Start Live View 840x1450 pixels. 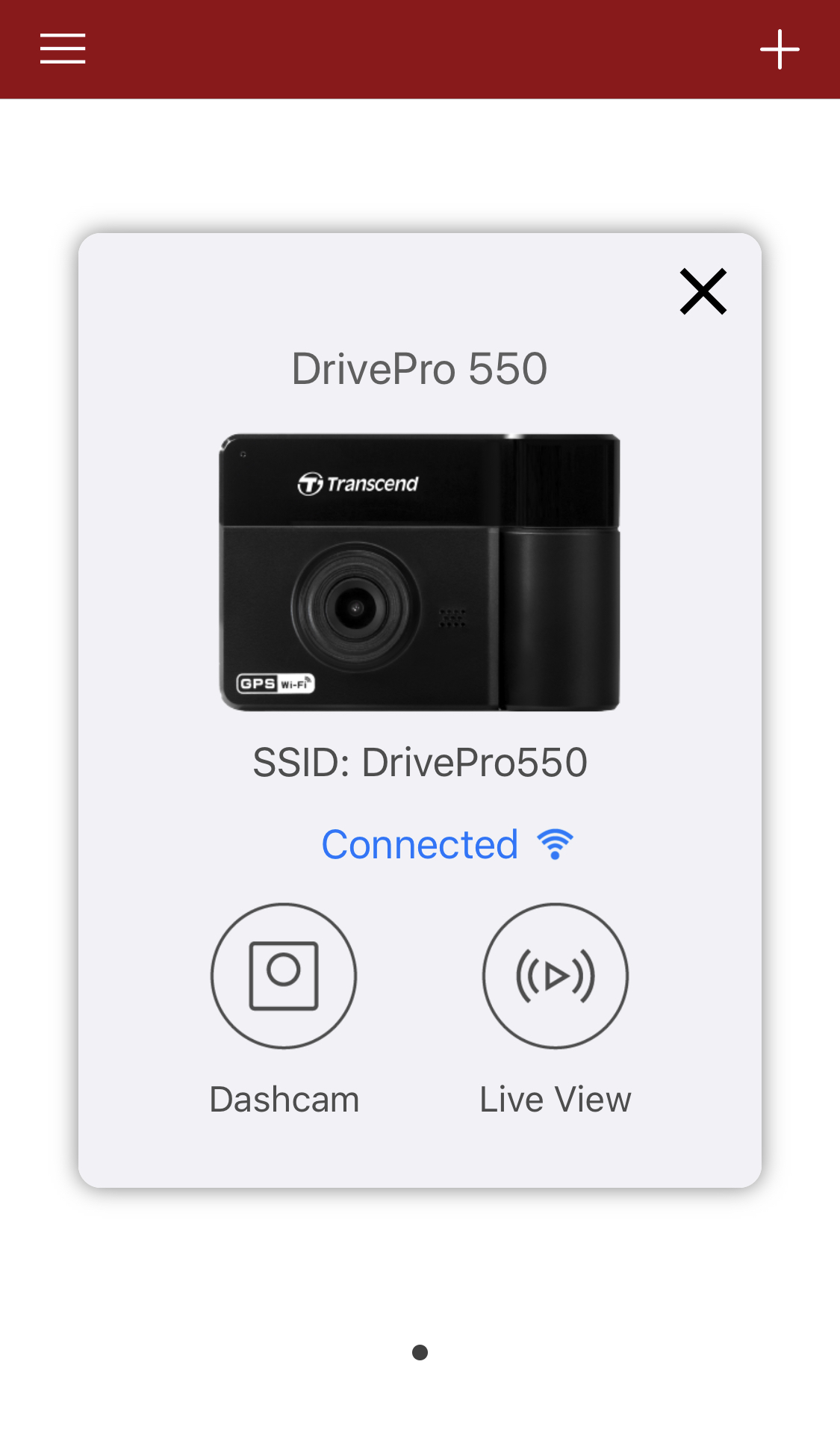(x=556, y=976)
